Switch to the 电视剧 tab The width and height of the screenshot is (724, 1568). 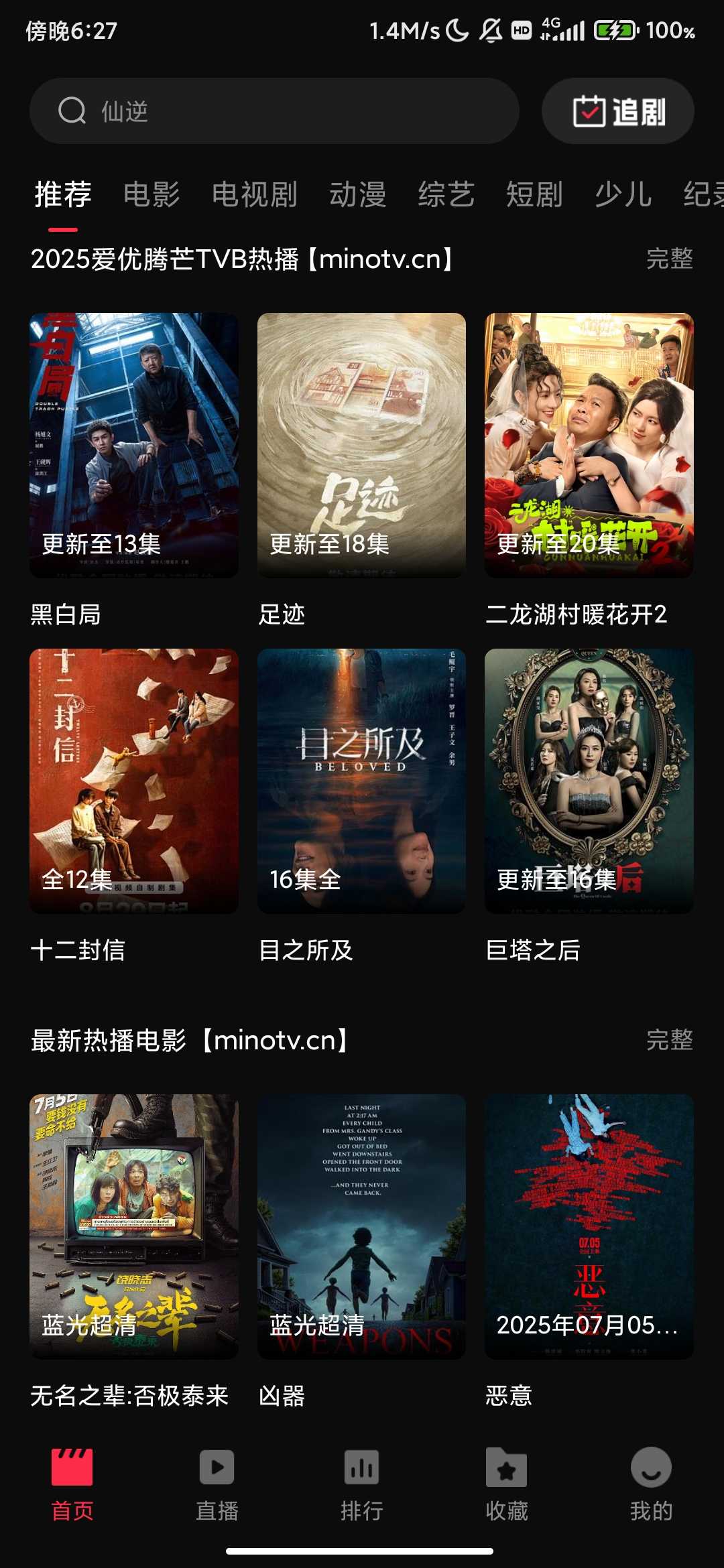click(254, 195)
